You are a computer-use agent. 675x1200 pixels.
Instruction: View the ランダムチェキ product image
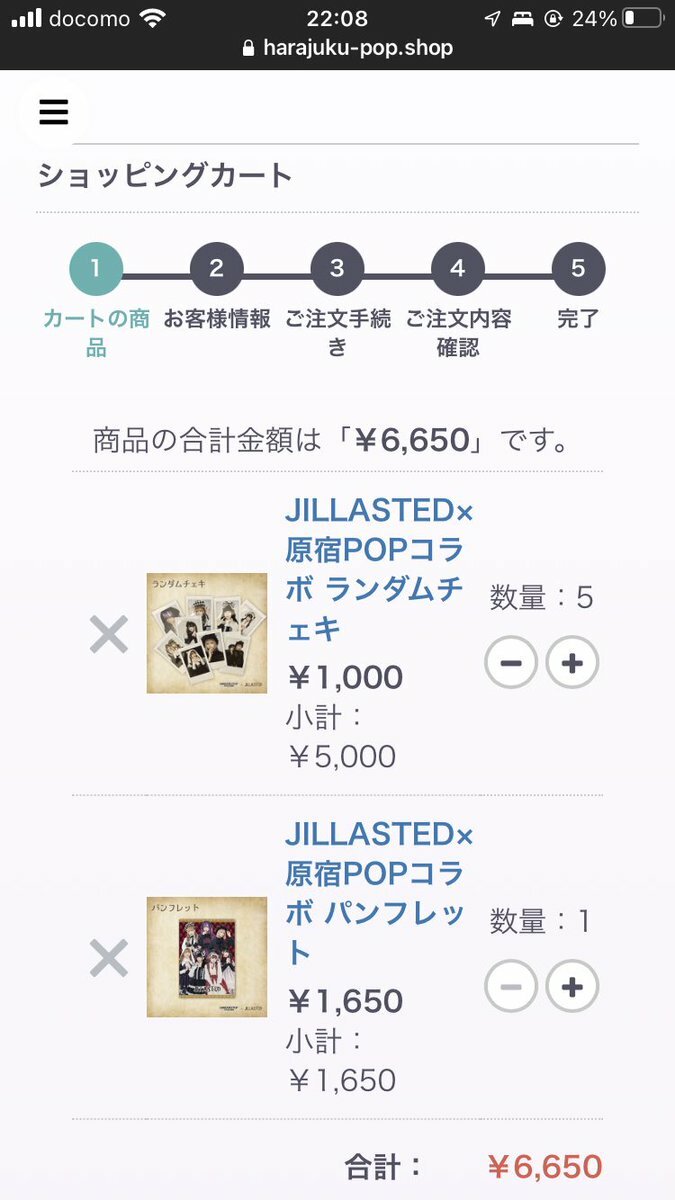[x=207, y=633]
